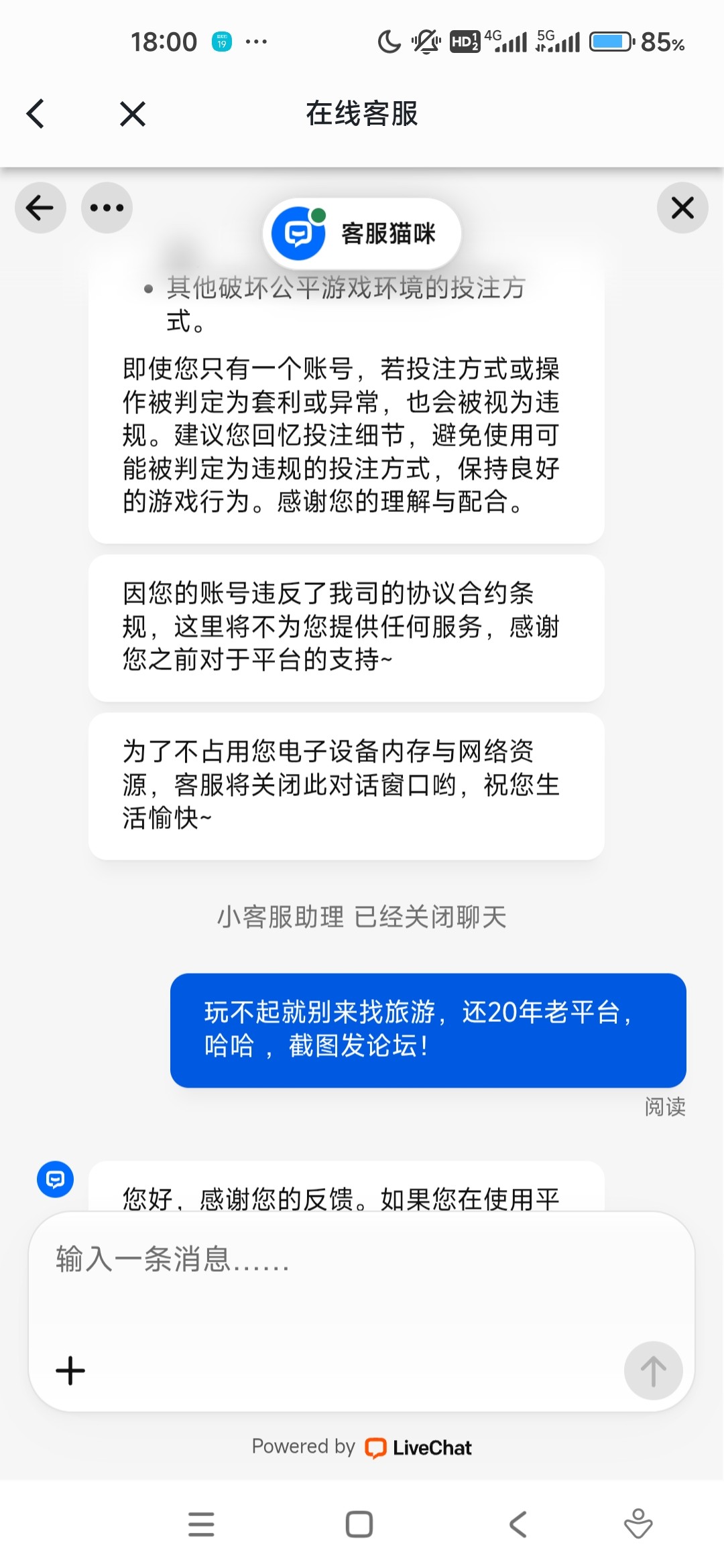Tap the muted notification icon in status bar
This screenshot has width=724, height=1568.
[x=424, y=42]
